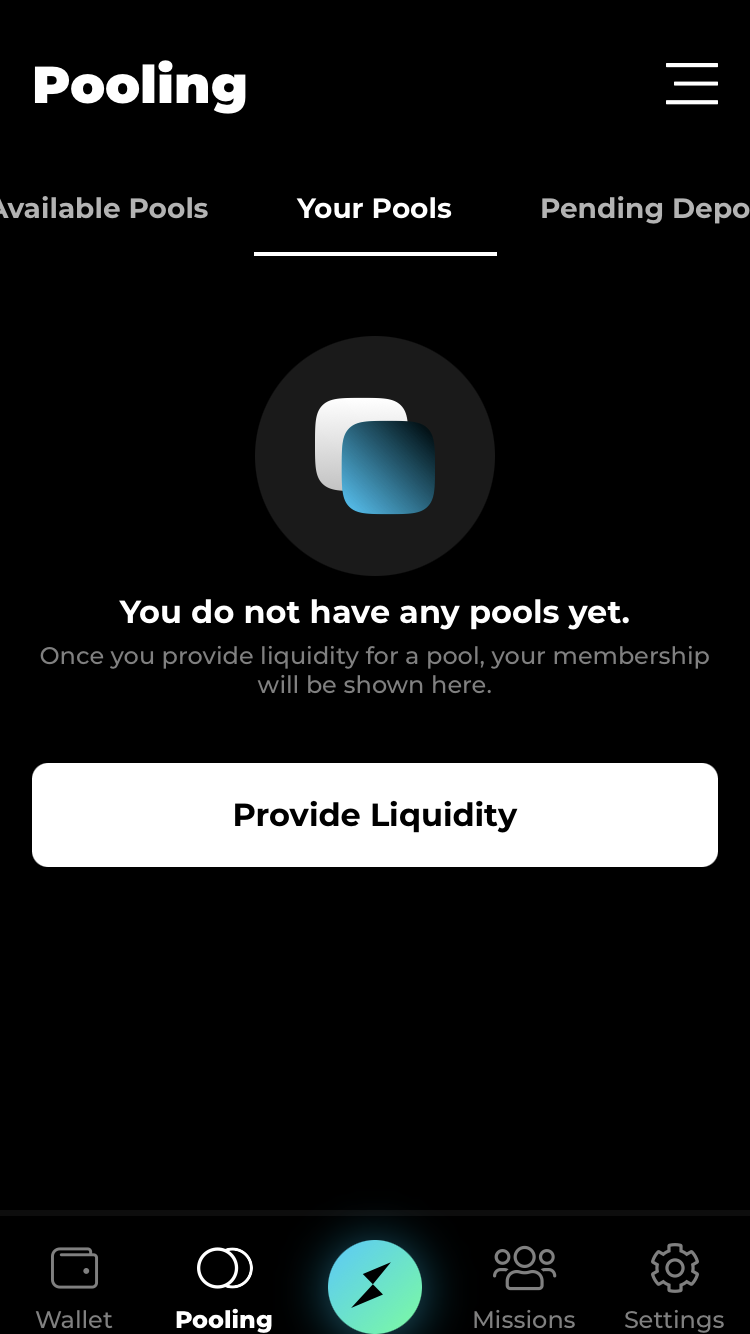This screenshot has width=750, height=1334.
Task: Switch to the Missions tab
Action: tap(524, 1286)
